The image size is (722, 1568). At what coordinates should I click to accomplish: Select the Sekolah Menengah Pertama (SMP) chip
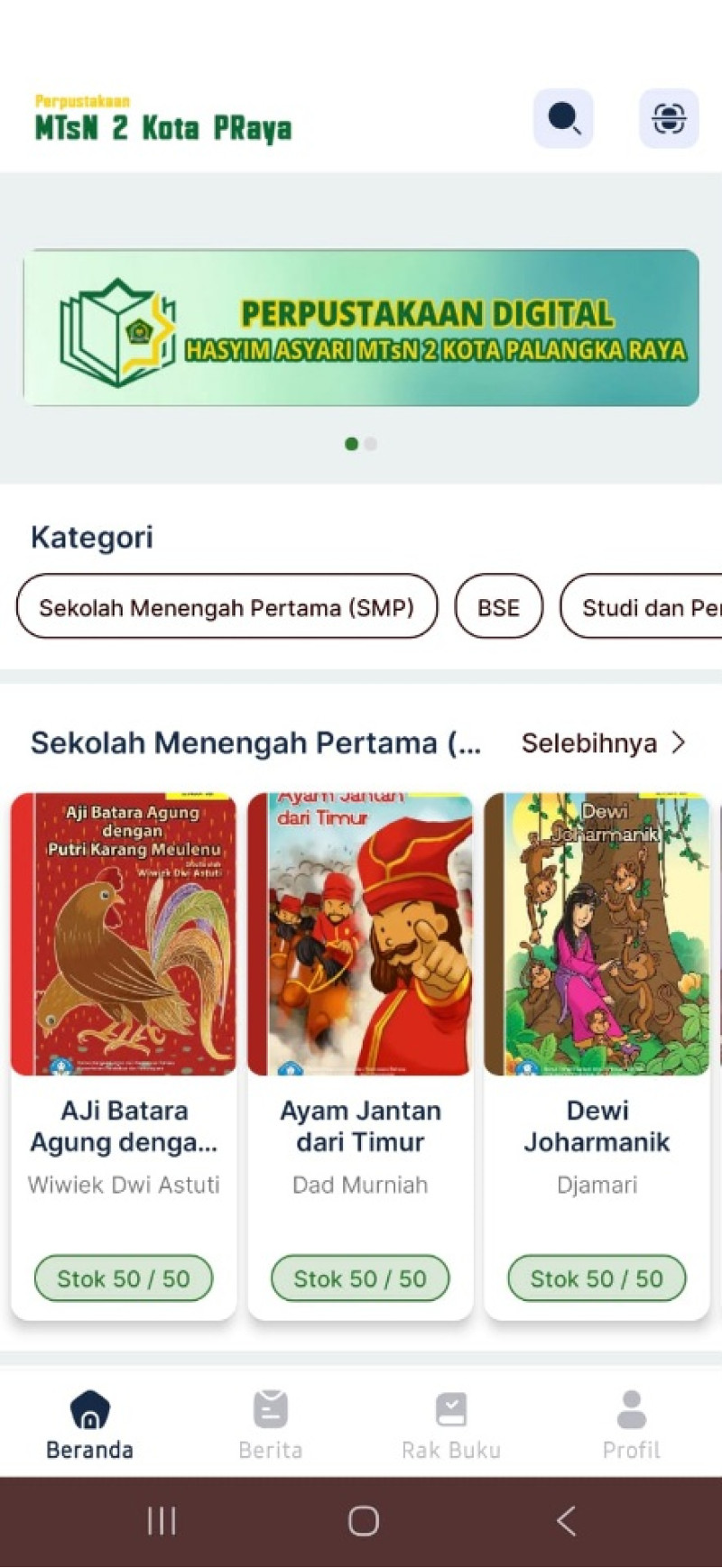click(x=227, y=607)
